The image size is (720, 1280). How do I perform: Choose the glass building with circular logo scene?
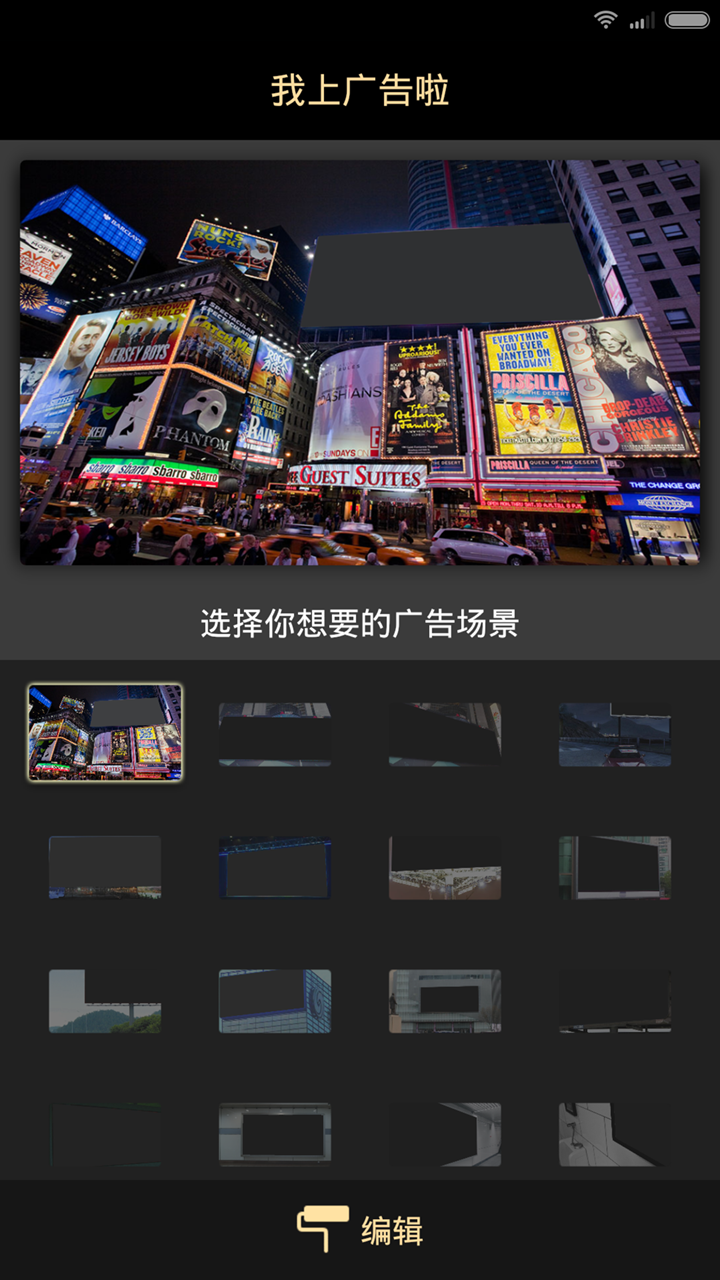(275, 1001)
